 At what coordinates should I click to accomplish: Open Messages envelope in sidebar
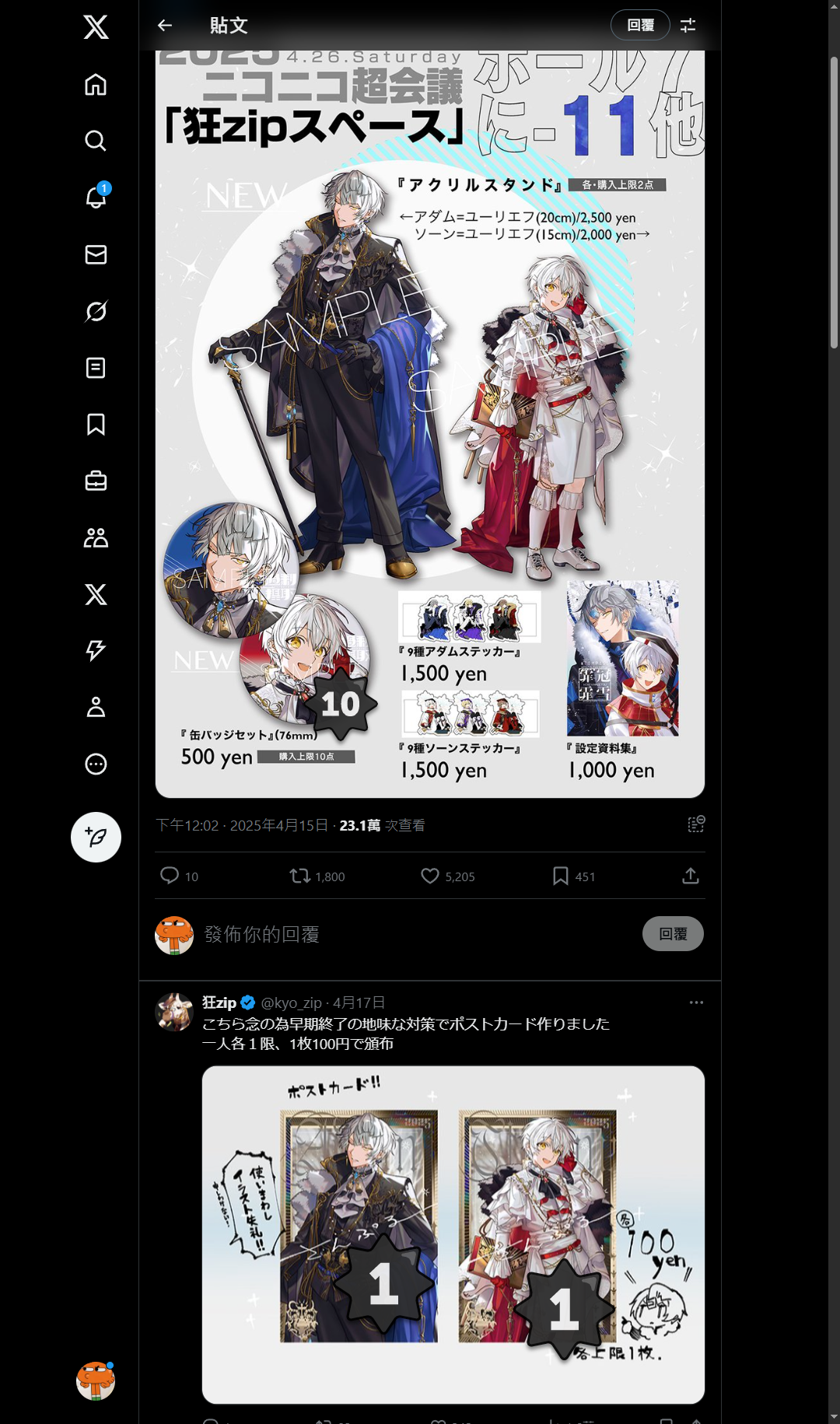click(x=96, y=254)
